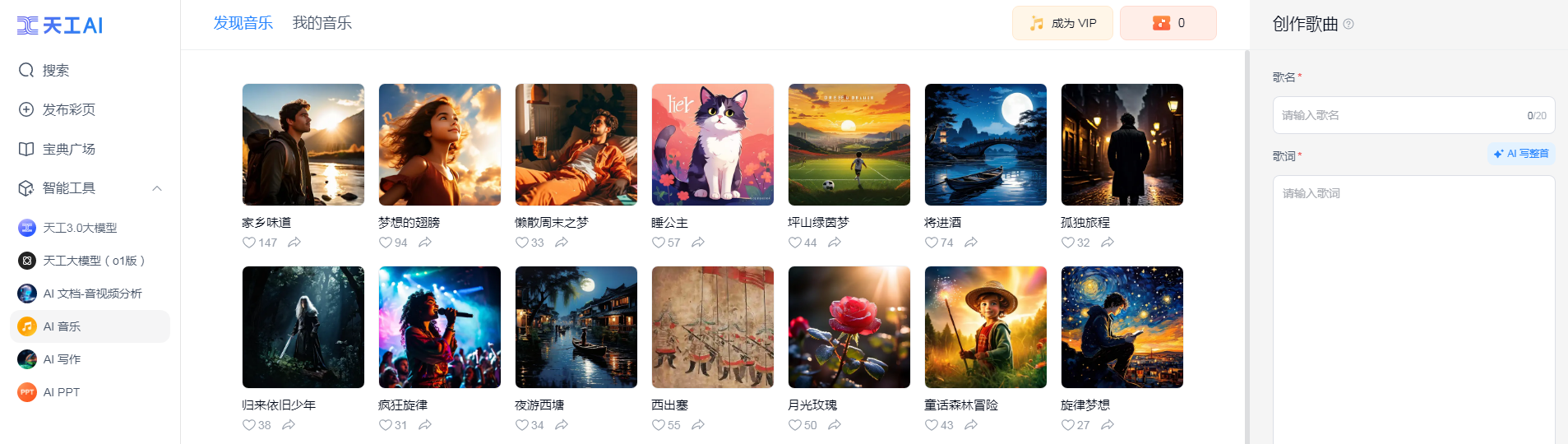Focus the 歌词 lyrics text area
Screen dimensions: 1568x444
1413,304
